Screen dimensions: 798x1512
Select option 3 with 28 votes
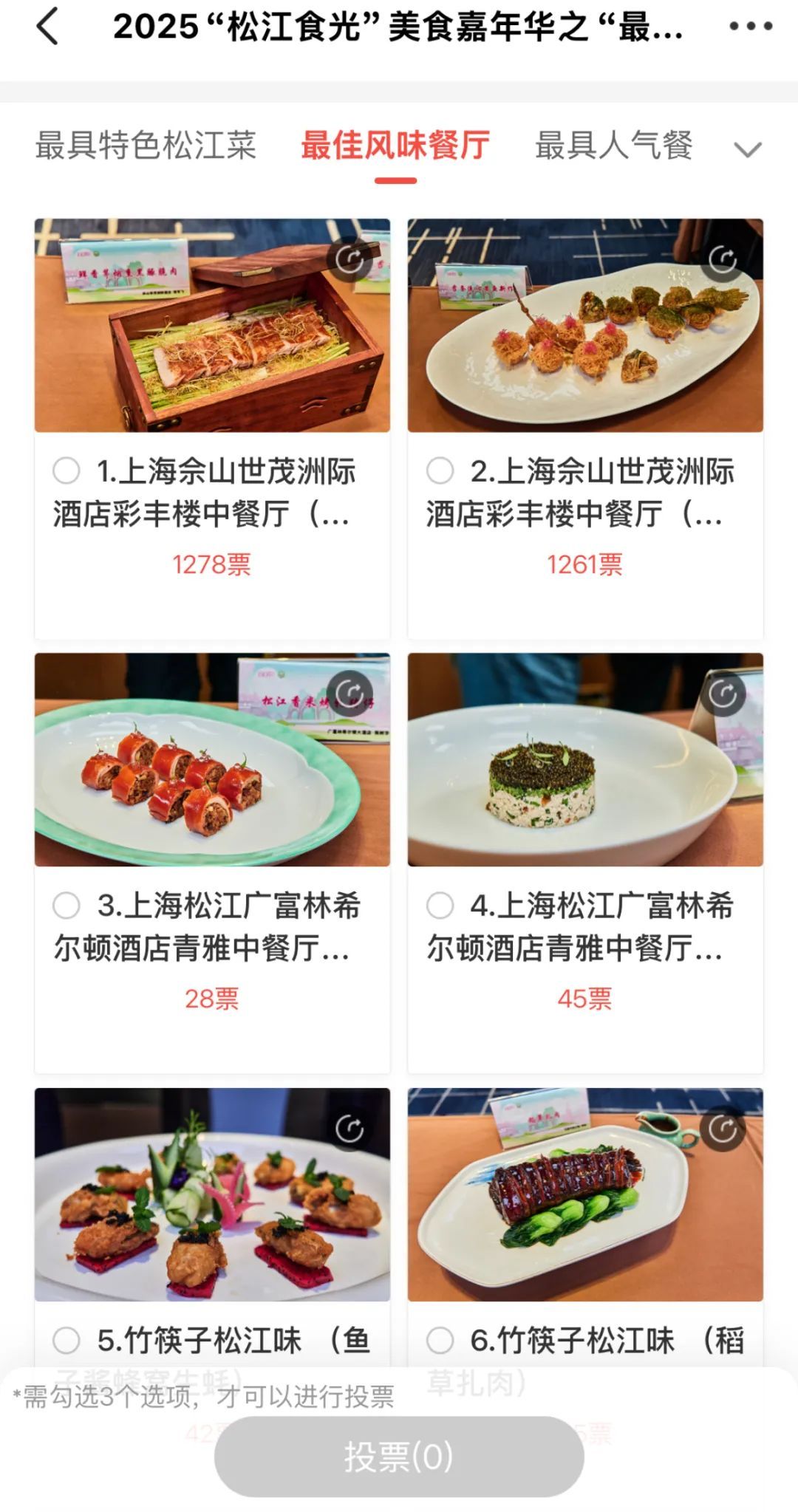66,905
